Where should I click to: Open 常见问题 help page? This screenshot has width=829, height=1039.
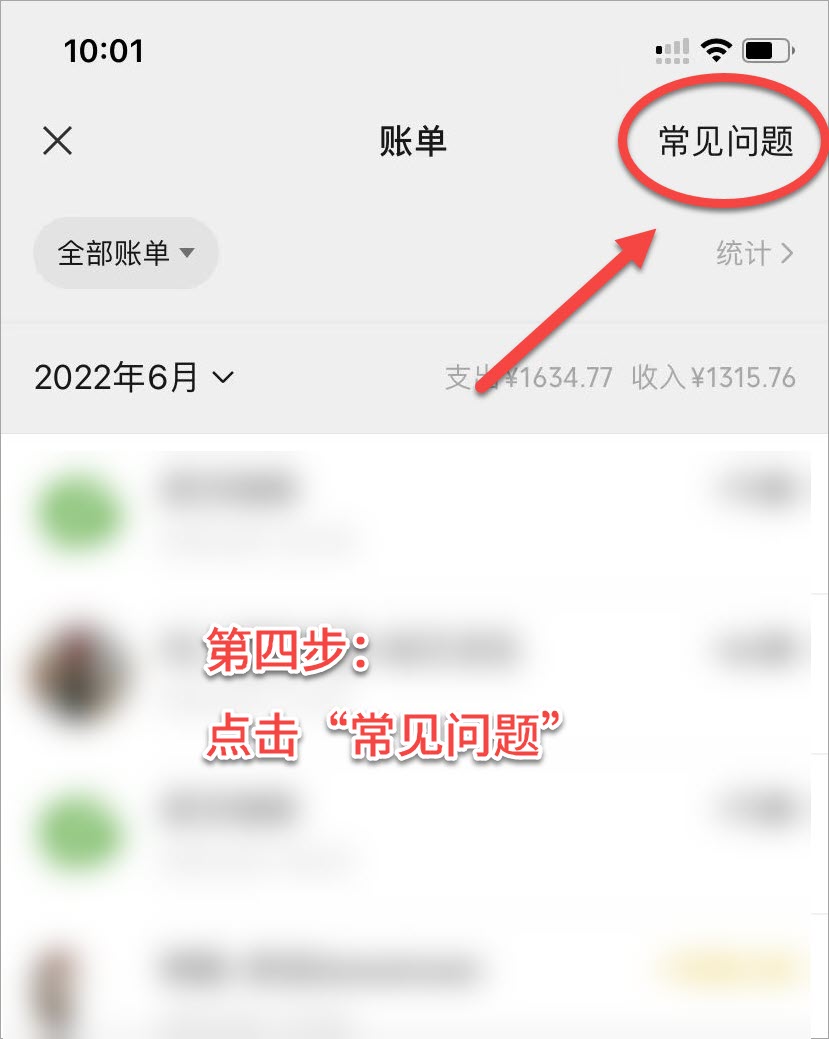pos(725,142)
